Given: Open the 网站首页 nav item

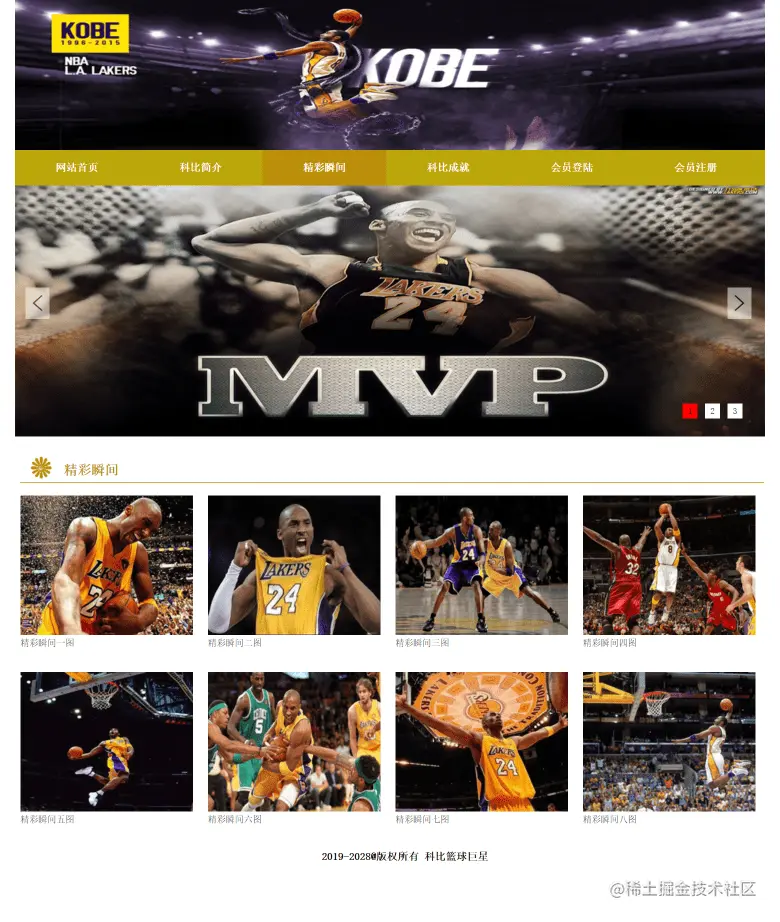Looking at the screenshot, I should pyautogui.click(x=76, y=168).
